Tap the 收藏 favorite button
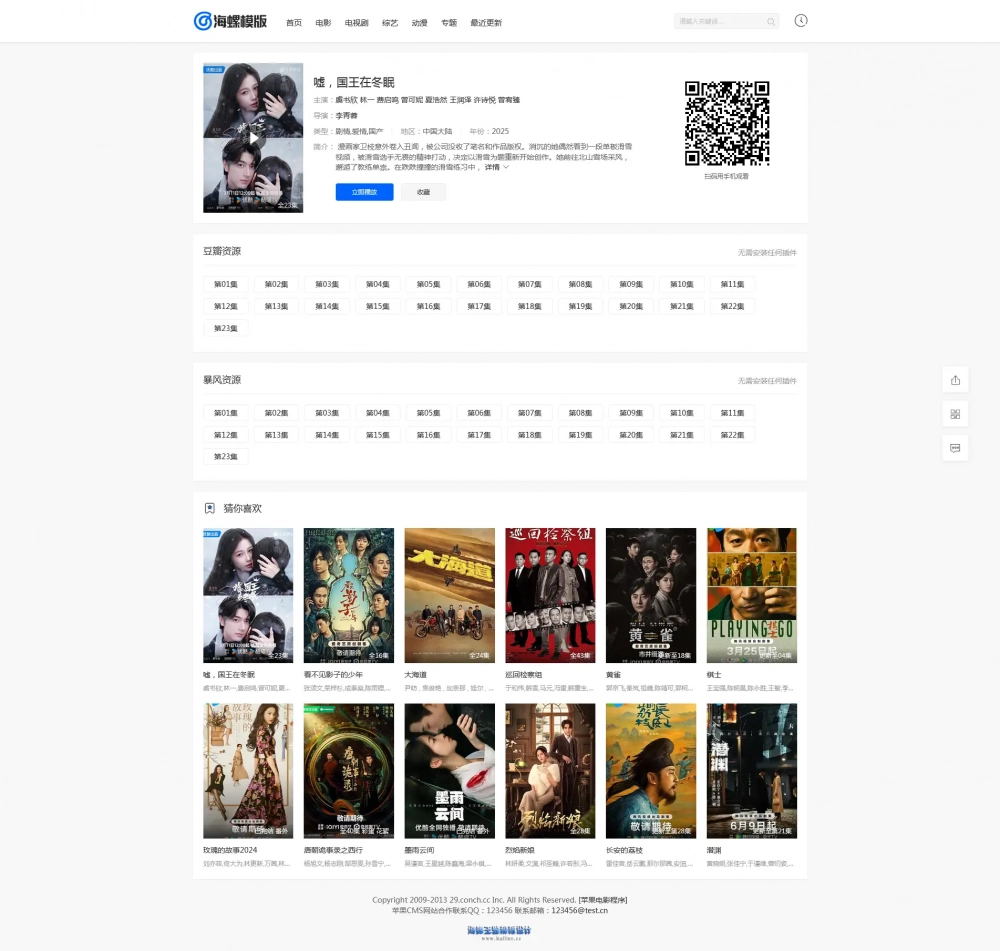The height and width of the screenshot is (951, 1000). (x=423, y=192)
